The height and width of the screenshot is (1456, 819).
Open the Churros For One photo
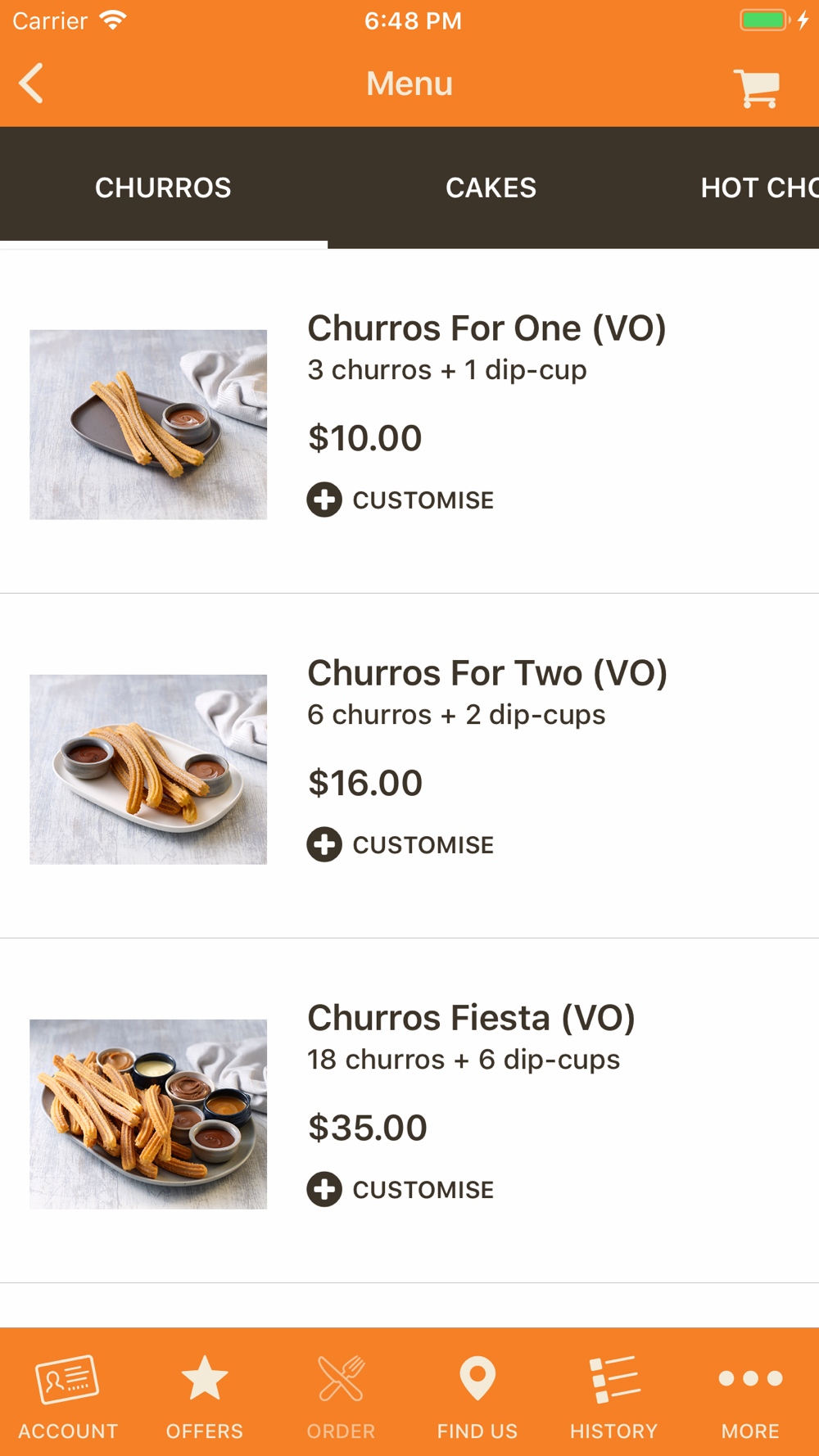tap(148, 424)
